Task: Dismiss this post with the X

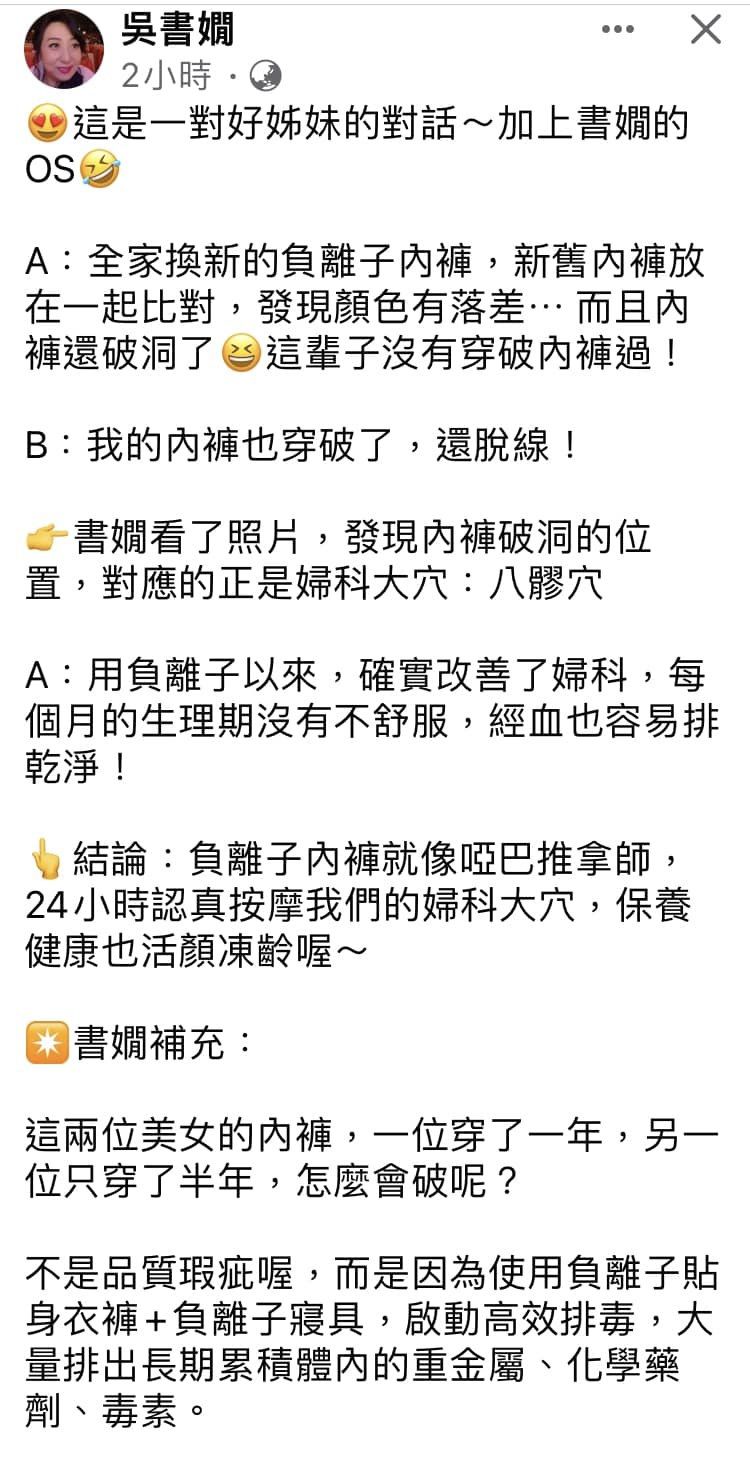Action: (706, 30)
